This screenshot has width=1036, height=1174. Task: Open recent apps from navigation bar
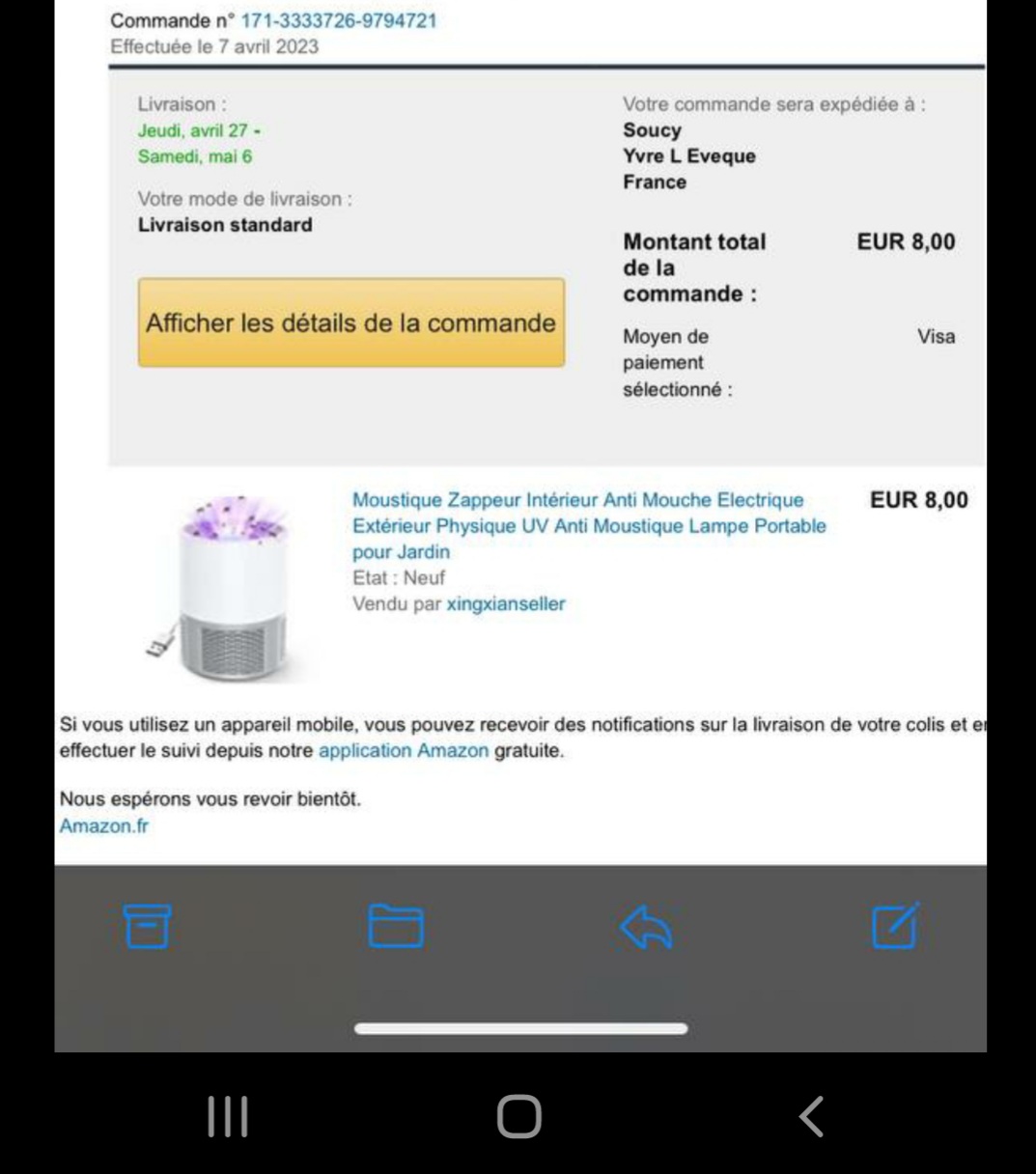[228, 1116]
